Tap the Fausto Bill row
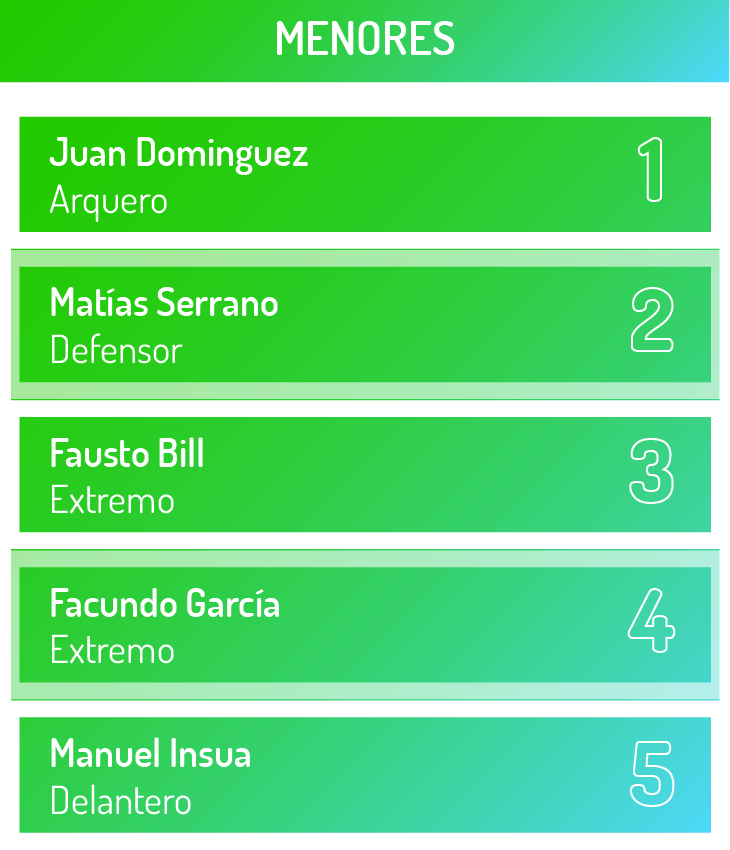Image resolution: width=730 pixels, height=850 pixels. 364,475
